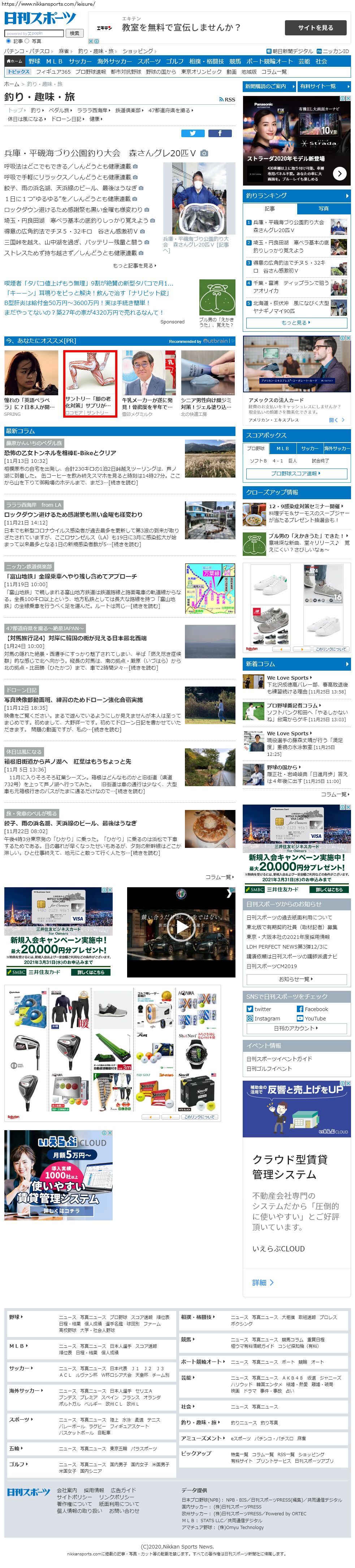355x1568 pixels.
Task: Open the article 恐怖の乙女トンネルを軽快E-Bikeとクリア
Action: (x=60, y=453)
